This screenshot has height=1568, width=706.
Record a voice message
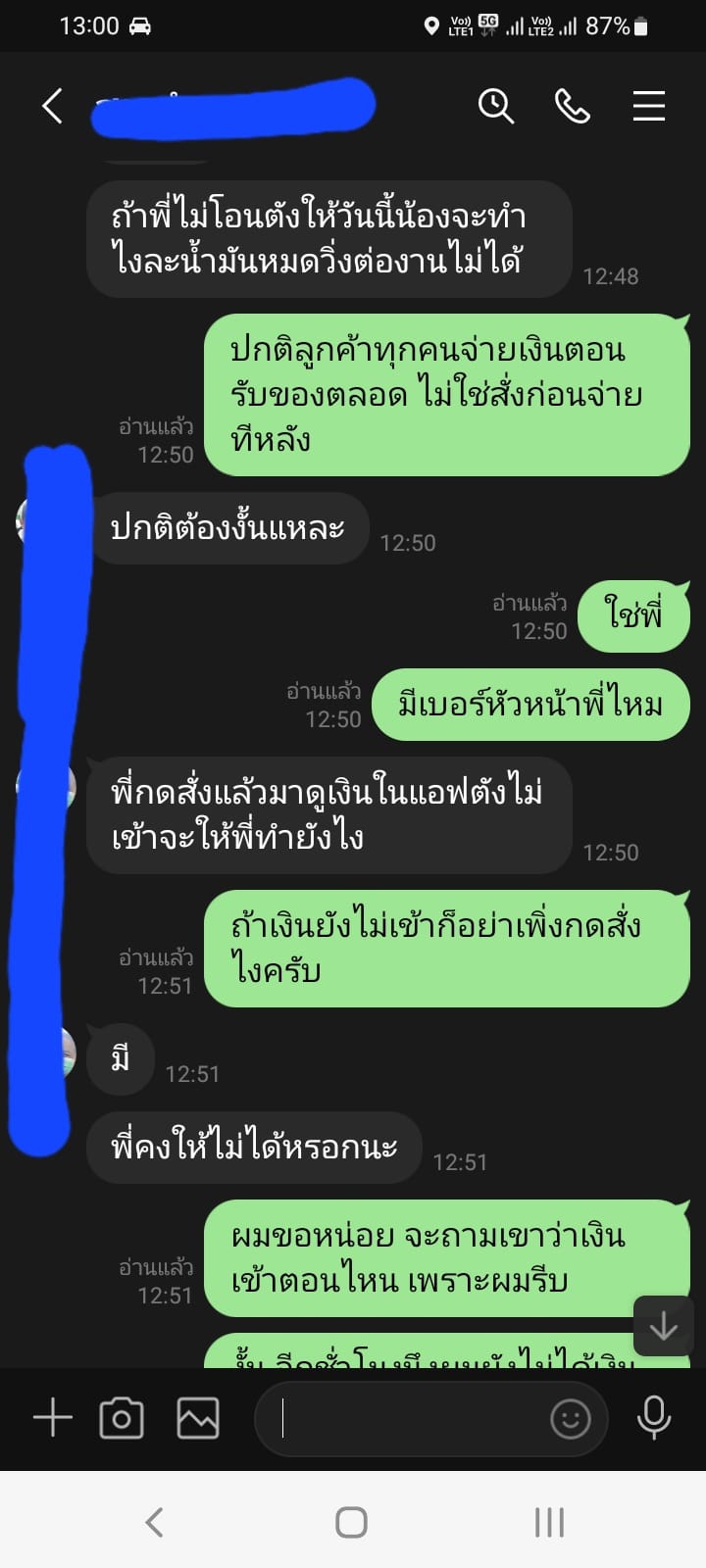654,1418
